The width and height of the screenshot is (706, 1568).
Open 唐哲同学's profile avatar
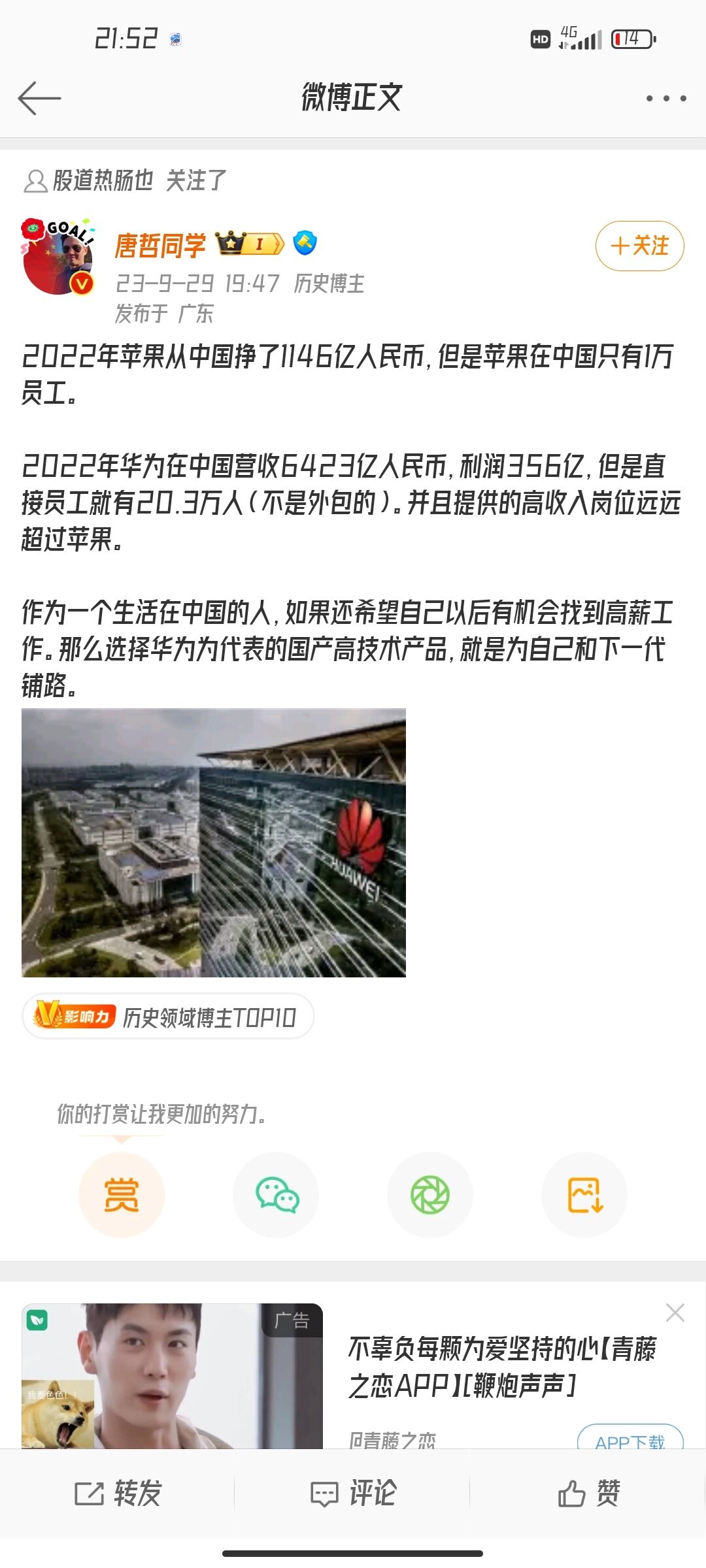58,257
